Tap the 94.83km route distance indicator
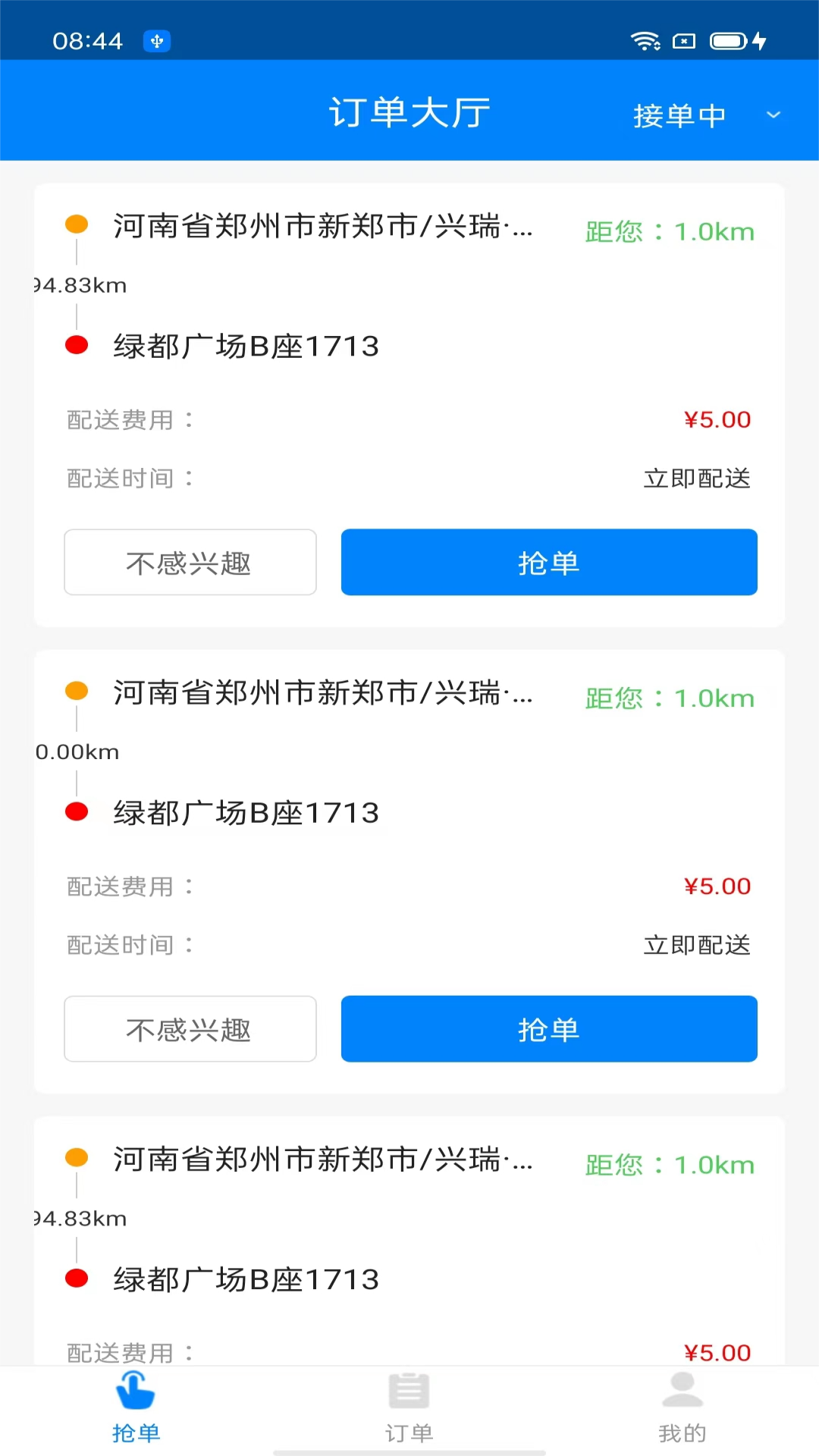Viewport: 819px width, 1456px height. (79, 286)
